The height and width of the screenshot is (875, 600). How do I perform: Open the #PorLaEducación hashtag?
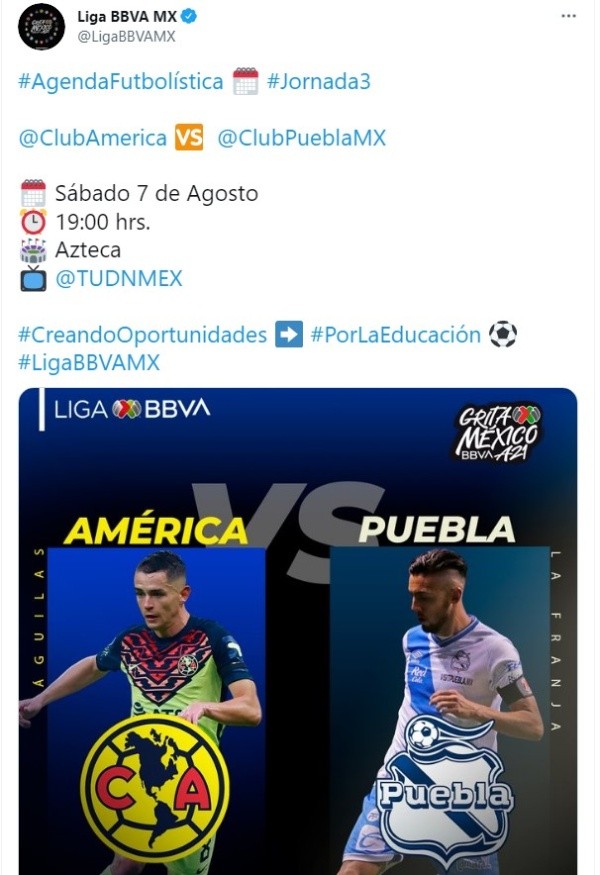click(395, 335)
